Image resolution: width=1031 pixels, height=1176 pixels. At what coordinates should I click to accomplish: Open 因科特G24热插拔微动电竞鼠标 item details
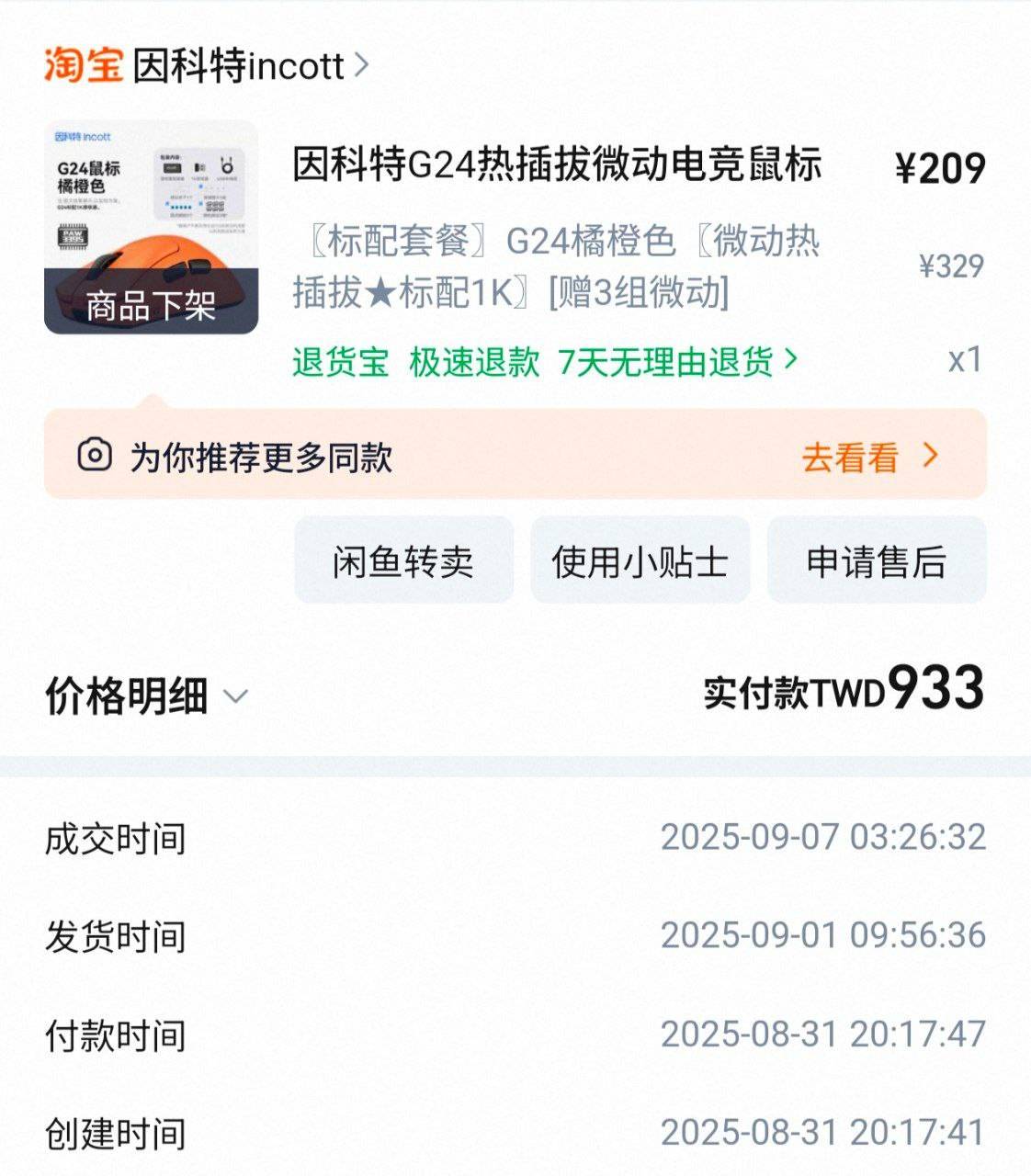pyautogui.click(x=556, y=165)
